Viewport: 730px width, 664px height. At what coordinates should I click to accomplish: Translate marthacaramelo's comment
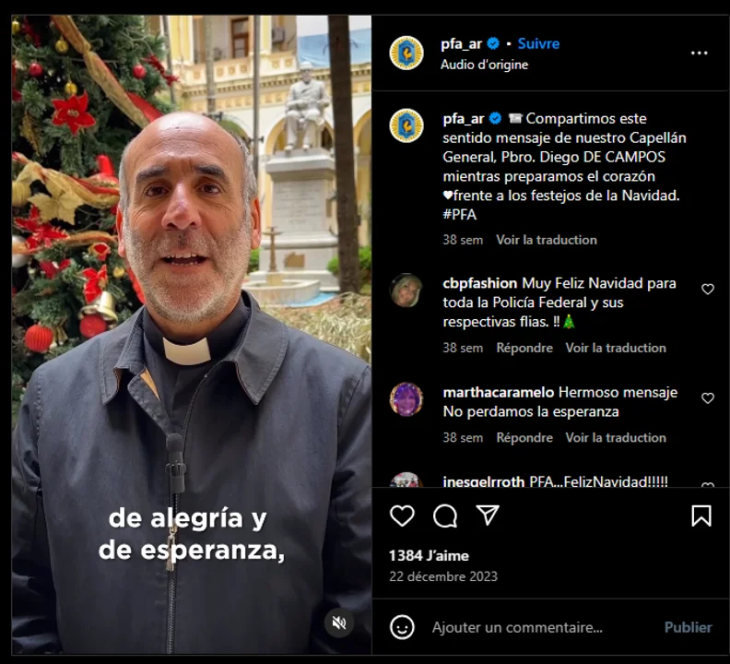(x=615, y=438)
